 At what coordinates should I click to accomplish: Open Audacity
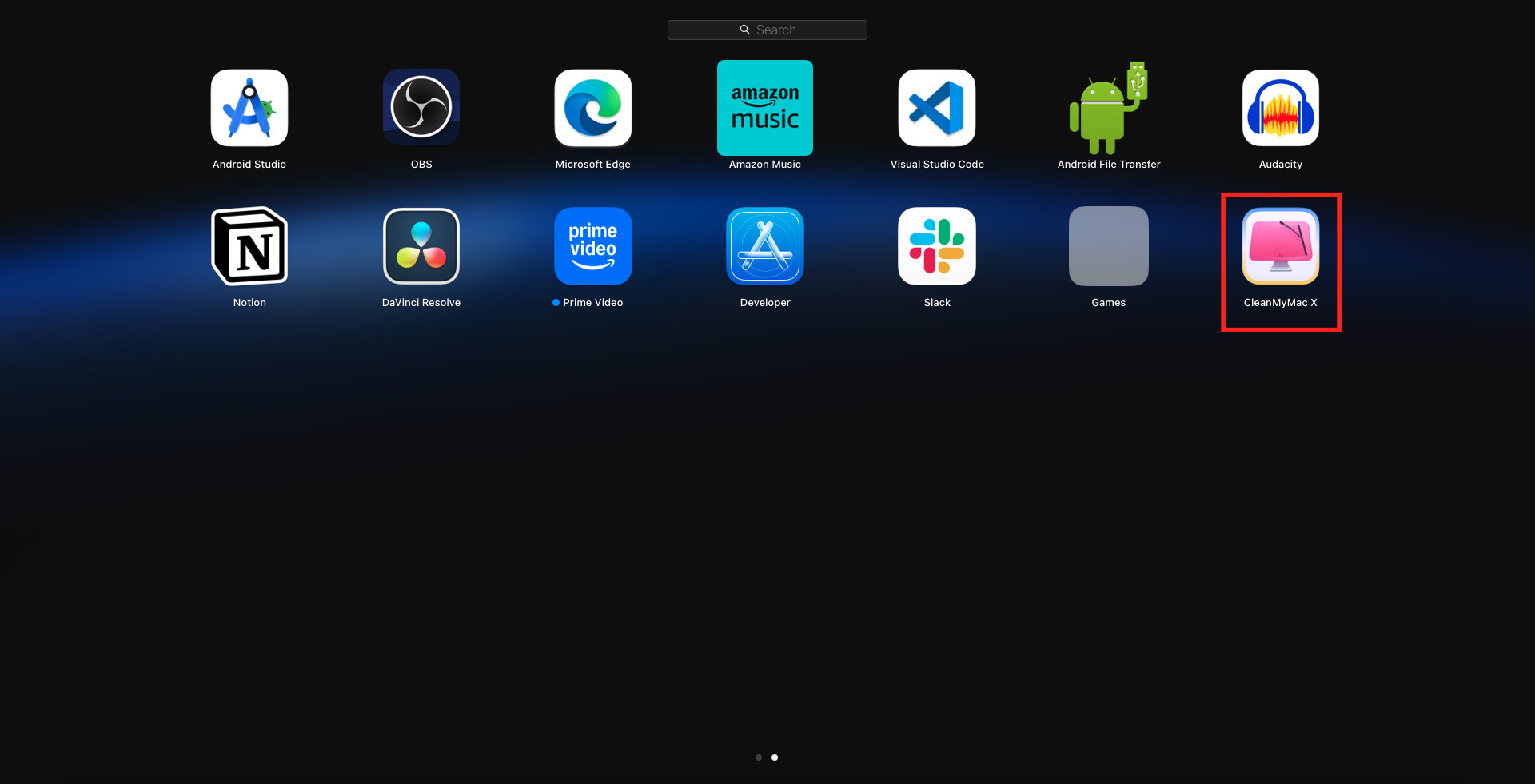(x=1281, y=109)
